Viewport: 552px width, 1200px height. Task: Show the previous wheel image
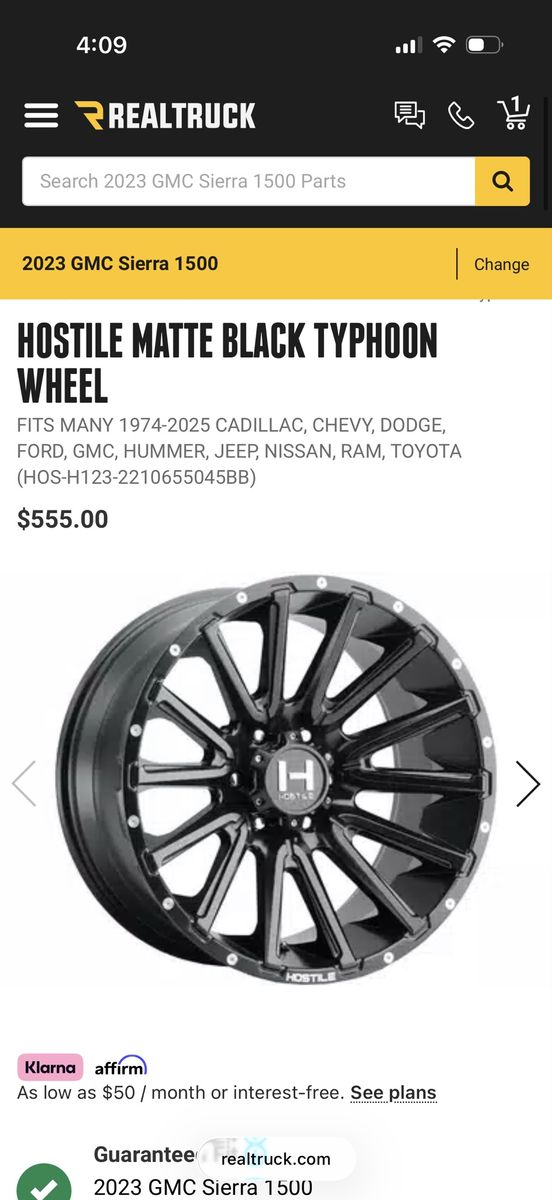coord(24,784)
